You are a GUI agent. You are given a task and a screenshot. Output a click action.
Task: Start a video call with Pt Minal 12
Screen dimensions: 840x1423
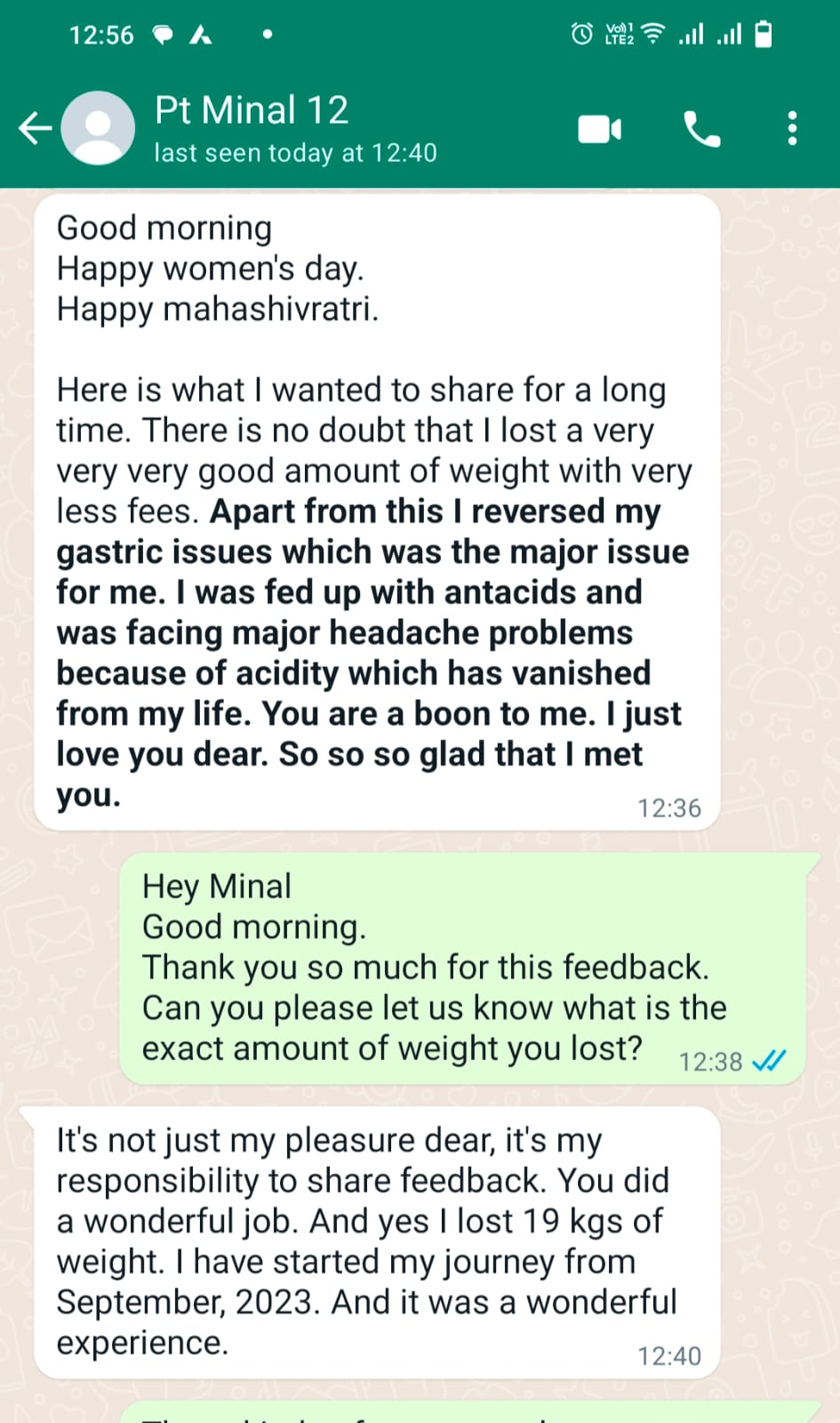[600, 130]
